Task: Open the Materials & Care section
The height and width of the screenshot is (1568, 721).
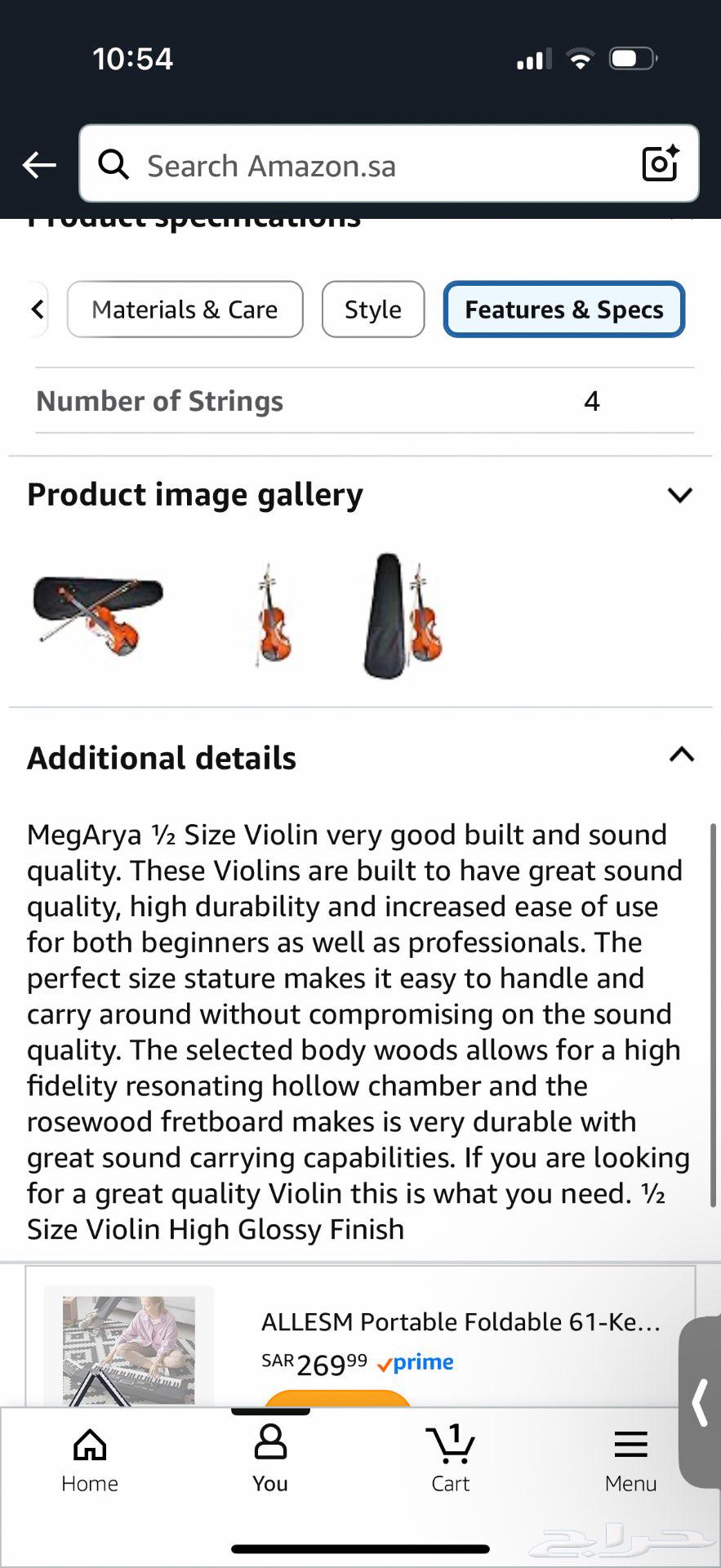Action: click(x=185, y=310)
